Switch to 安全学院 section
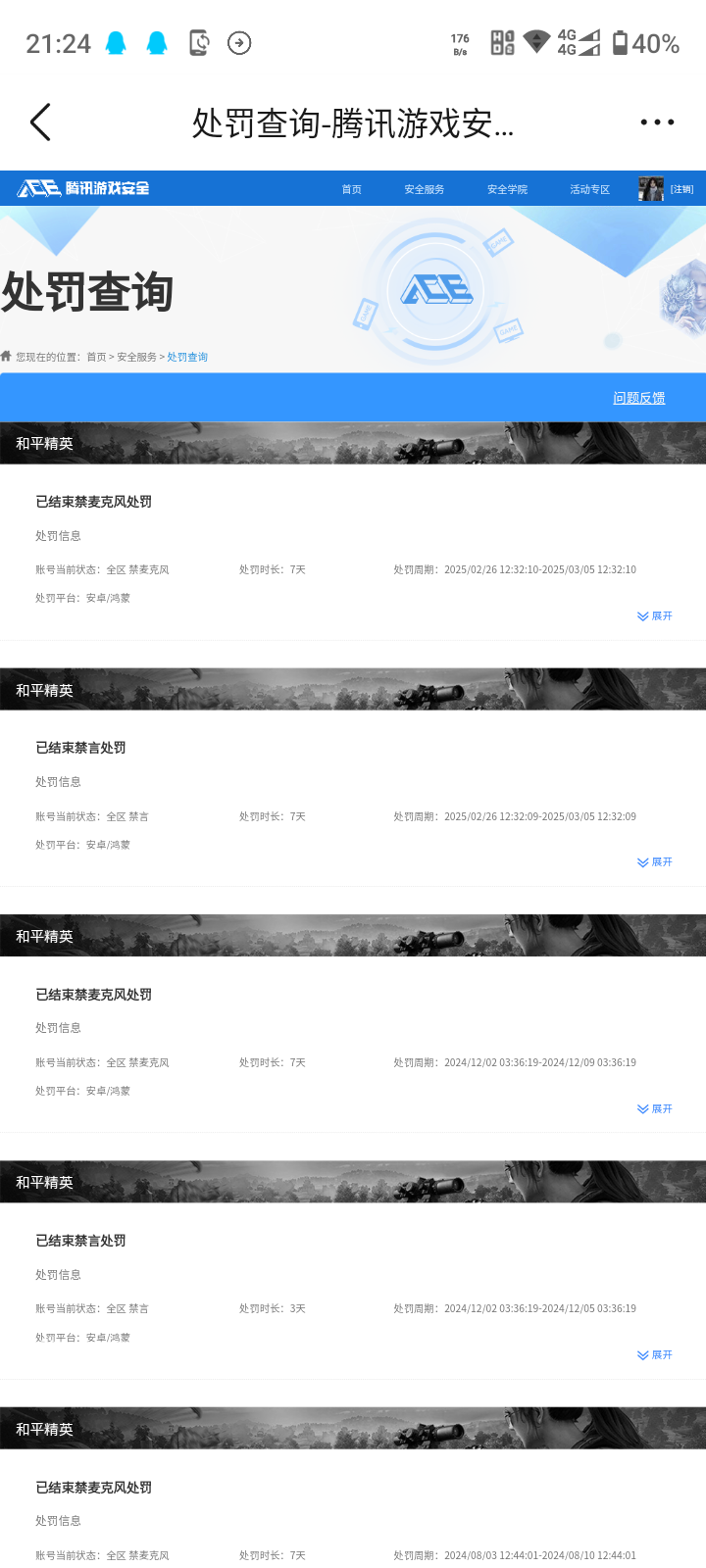The image size is (706, 1568). pyautogui.click(x=507, y=189)
